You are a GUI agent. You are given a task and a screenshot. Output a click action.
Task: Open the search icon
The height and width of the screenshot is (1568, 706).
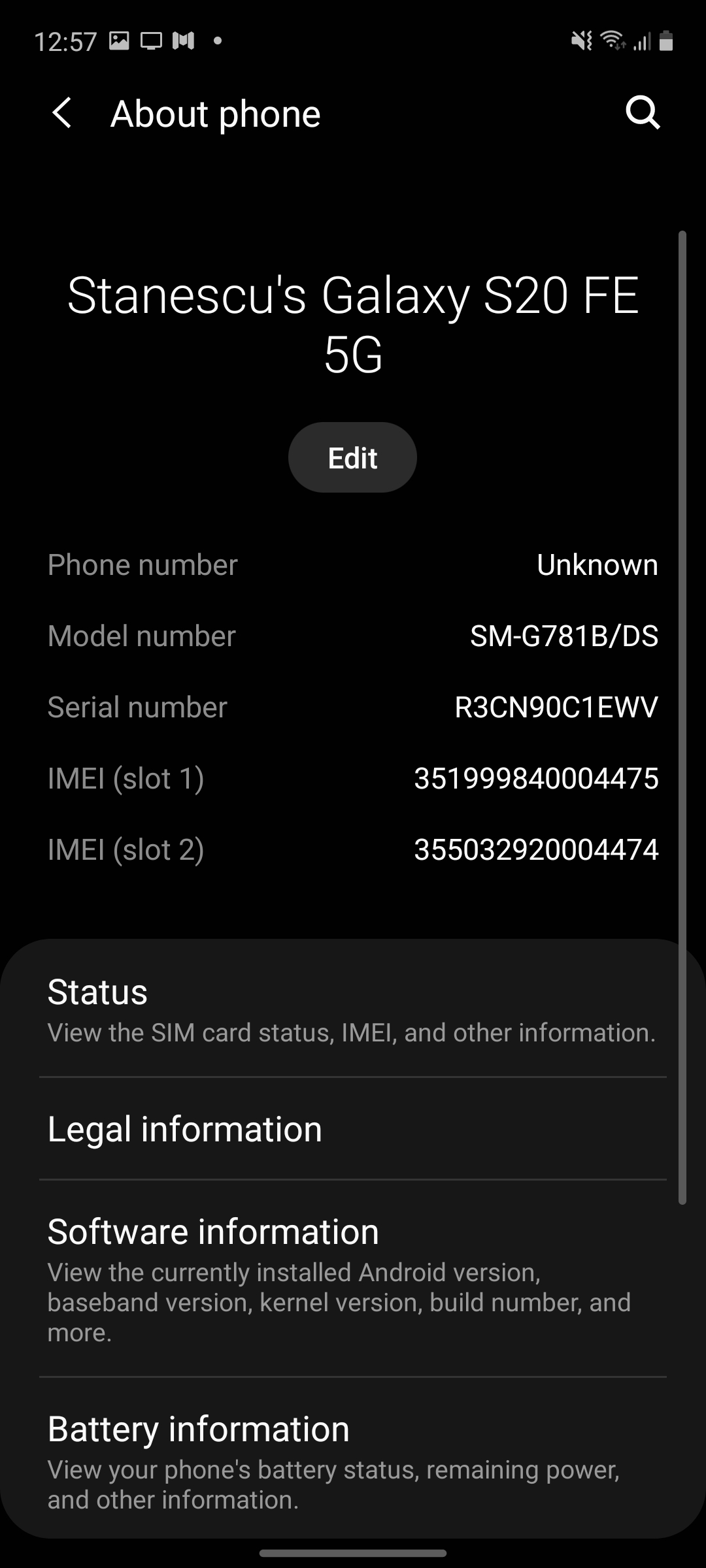coord(643,113)
